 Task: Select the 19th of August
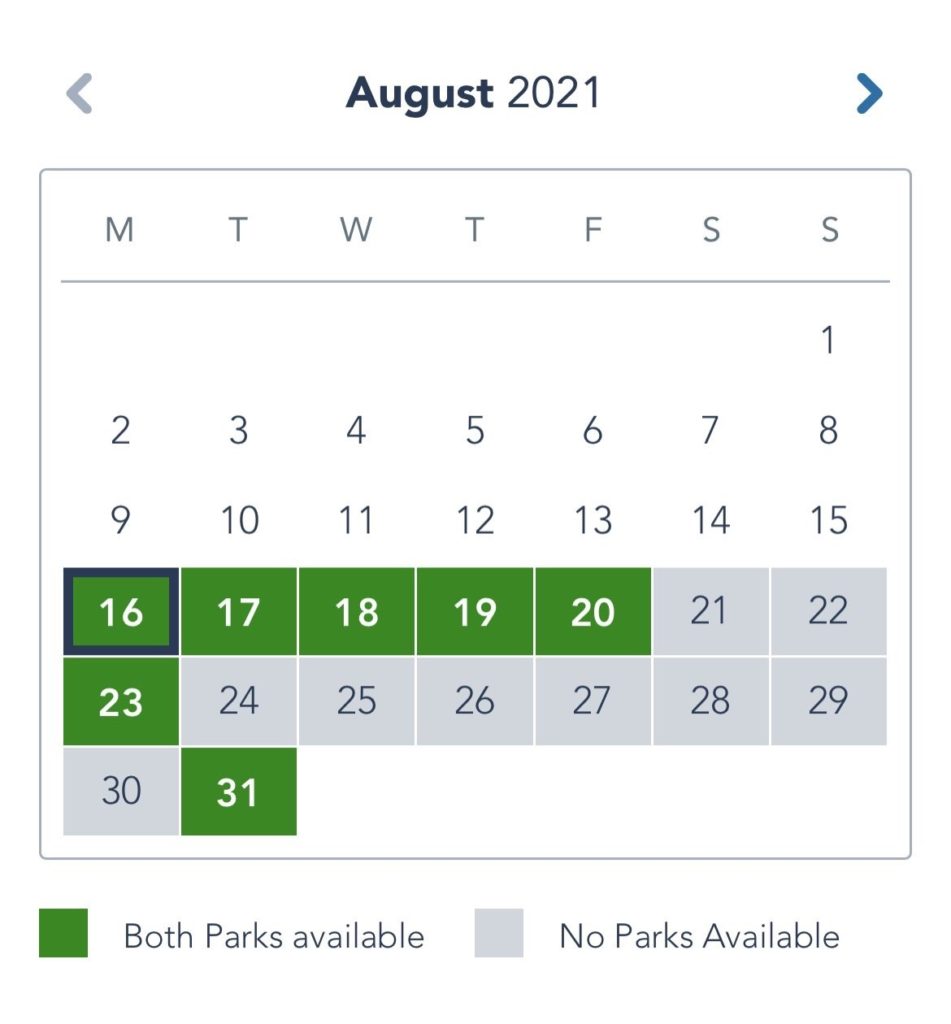(475, 612)
